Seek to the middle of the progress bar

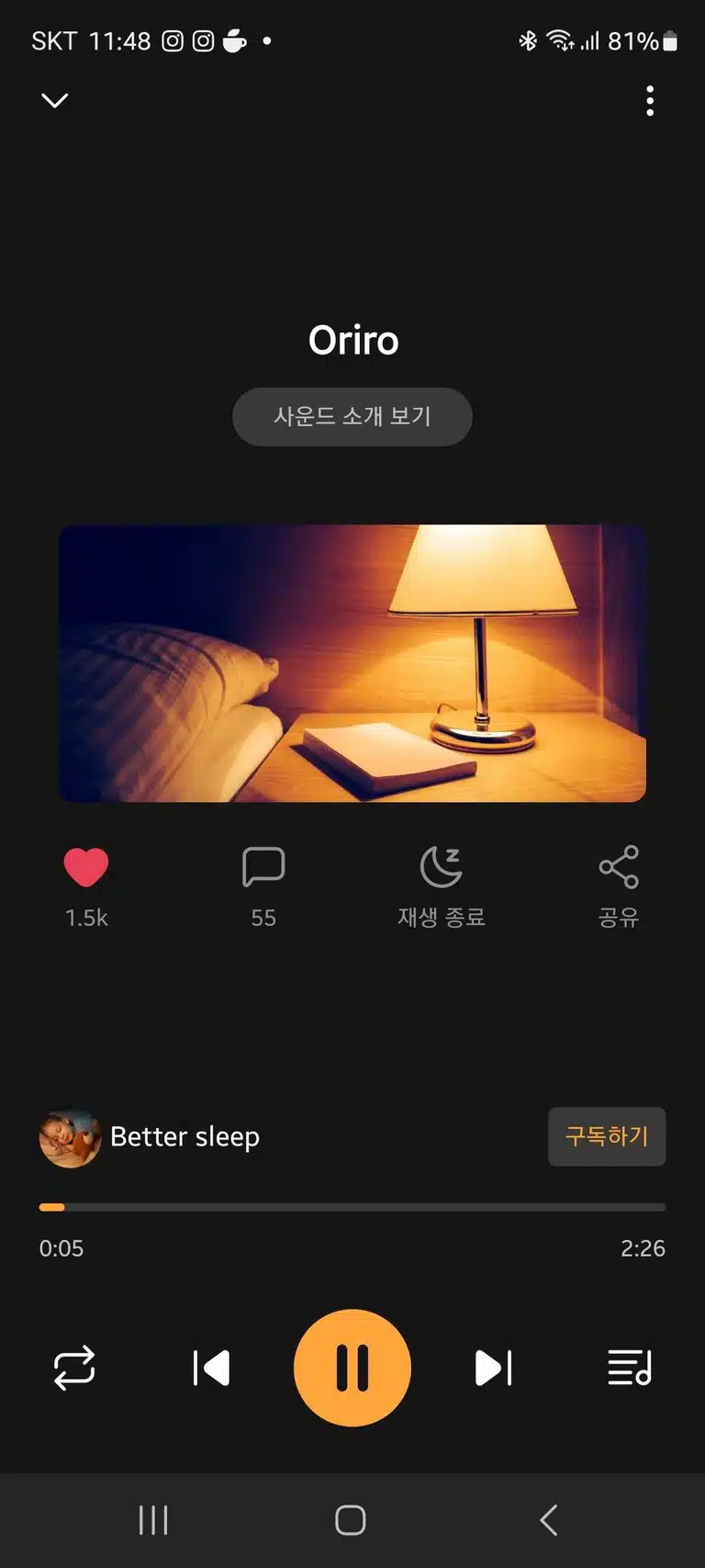(352, 1207)
